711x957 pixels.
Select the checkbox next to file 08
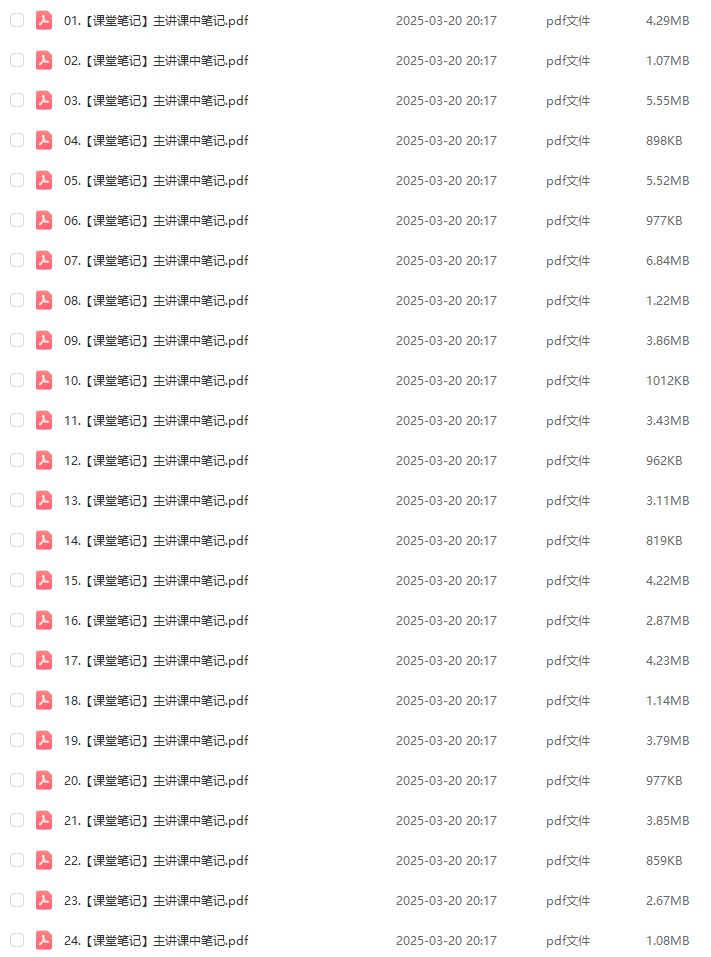(17, 300)
